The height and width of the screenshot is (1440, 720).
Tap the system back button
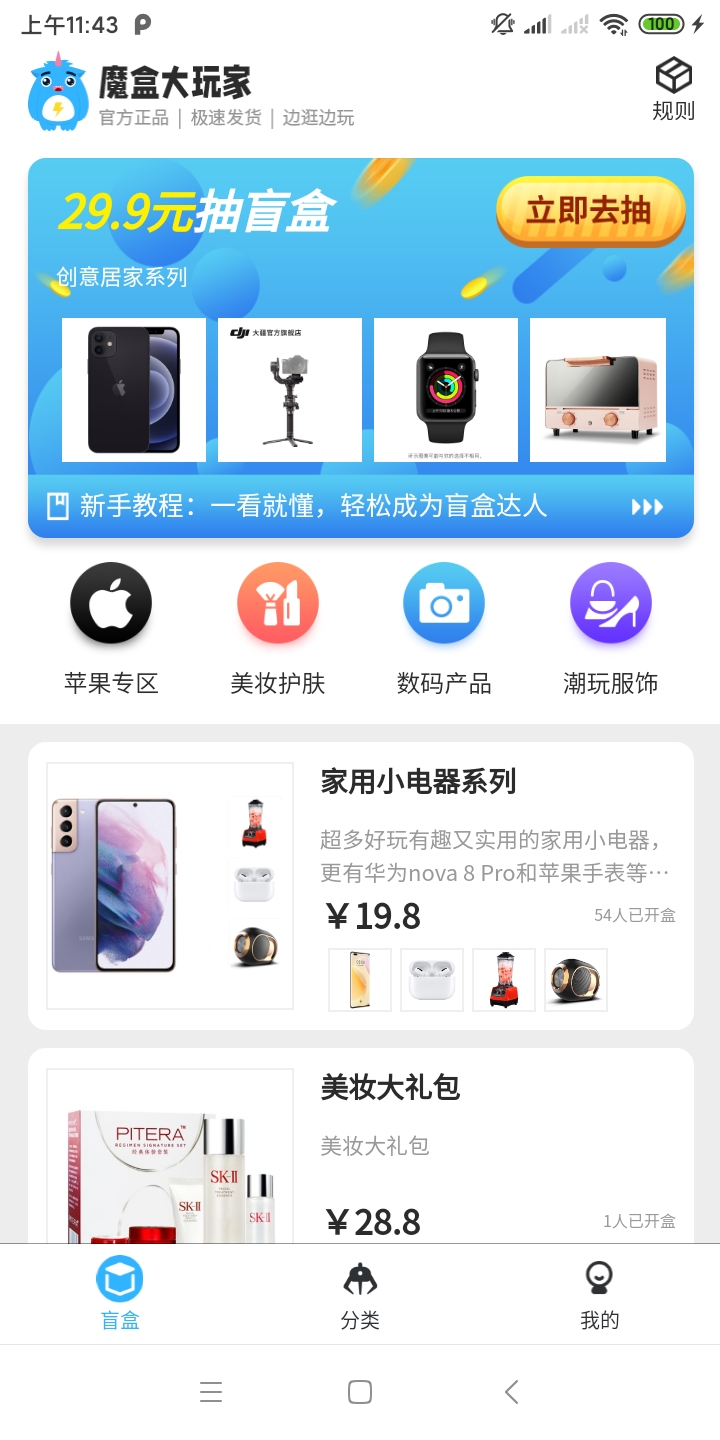(511, 1392)
